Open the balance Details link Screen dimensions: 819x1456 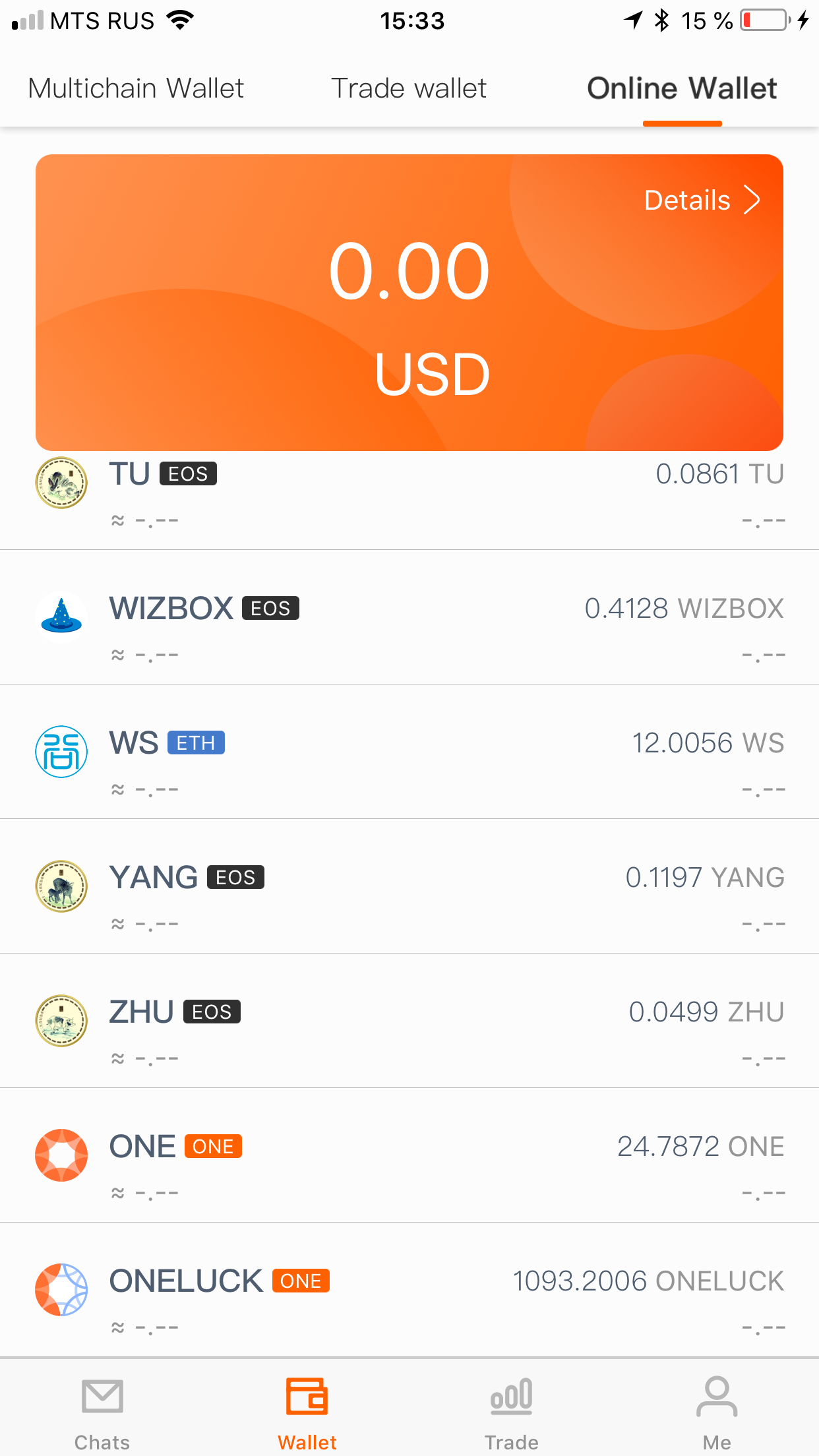click(x=702, y=200)
